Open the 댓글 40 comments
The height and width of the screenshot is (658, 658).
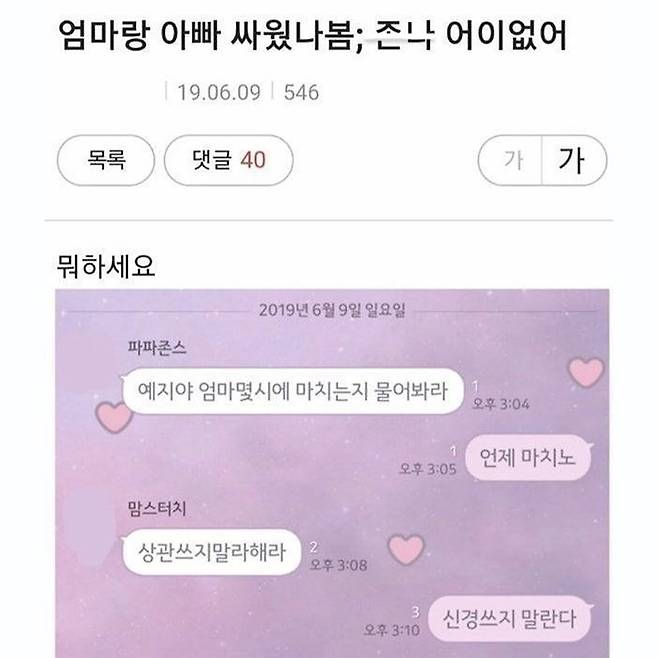[x=228, y=160]
